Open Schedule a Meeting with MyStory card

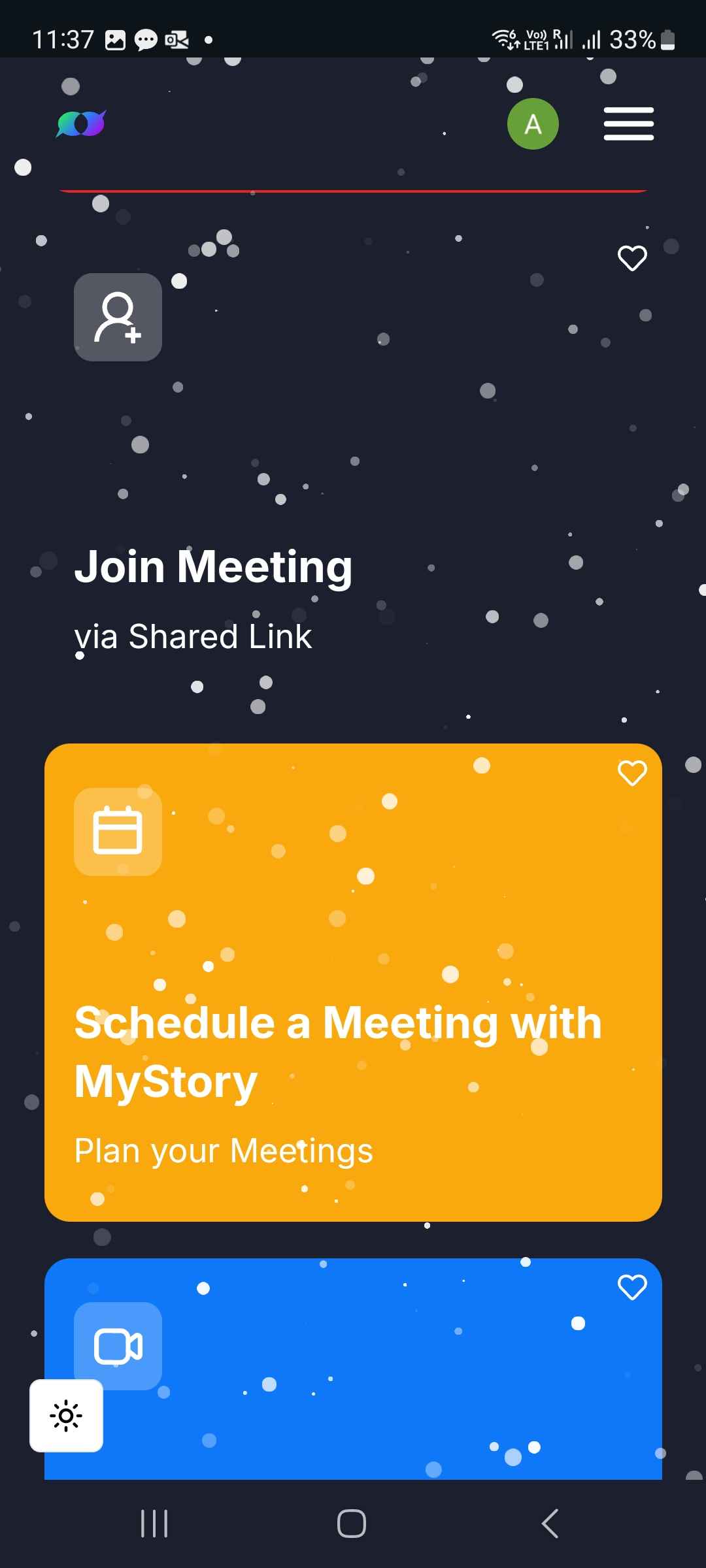pyautogui.click(x=353, y=983)
